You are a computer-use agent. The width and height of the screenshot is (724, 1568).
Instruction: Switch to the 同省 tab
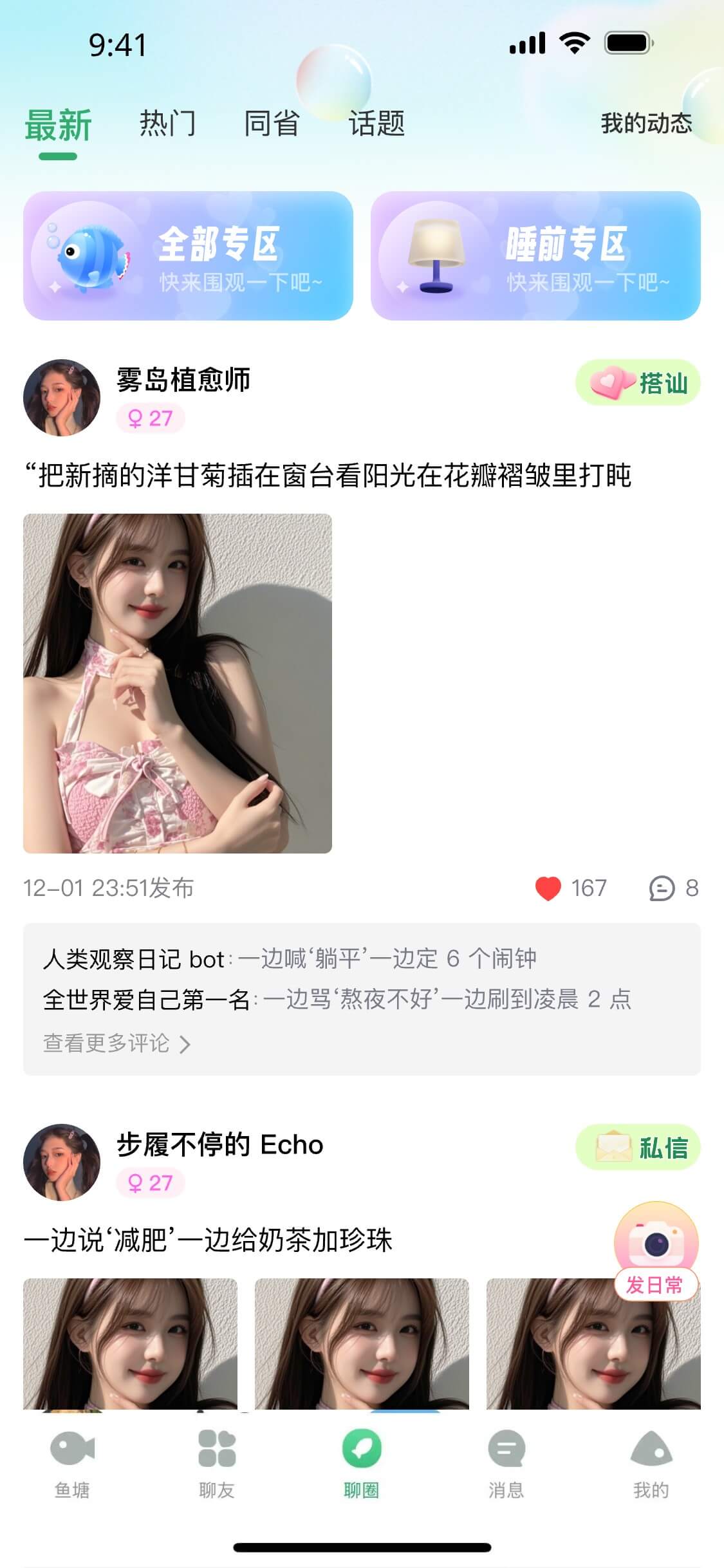coord(272,124)
